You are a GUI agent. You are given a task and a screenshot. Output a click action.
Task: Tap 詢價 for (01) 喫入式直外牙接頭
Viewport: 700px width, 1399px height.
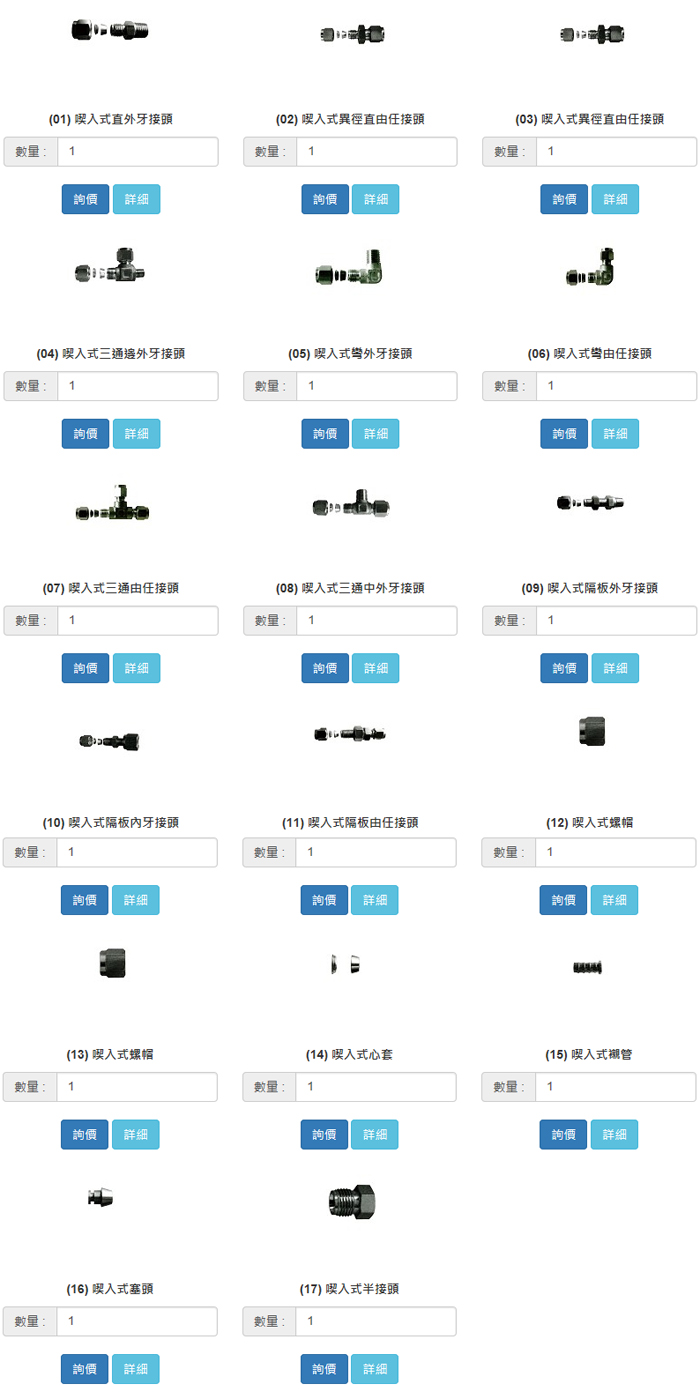85,199
